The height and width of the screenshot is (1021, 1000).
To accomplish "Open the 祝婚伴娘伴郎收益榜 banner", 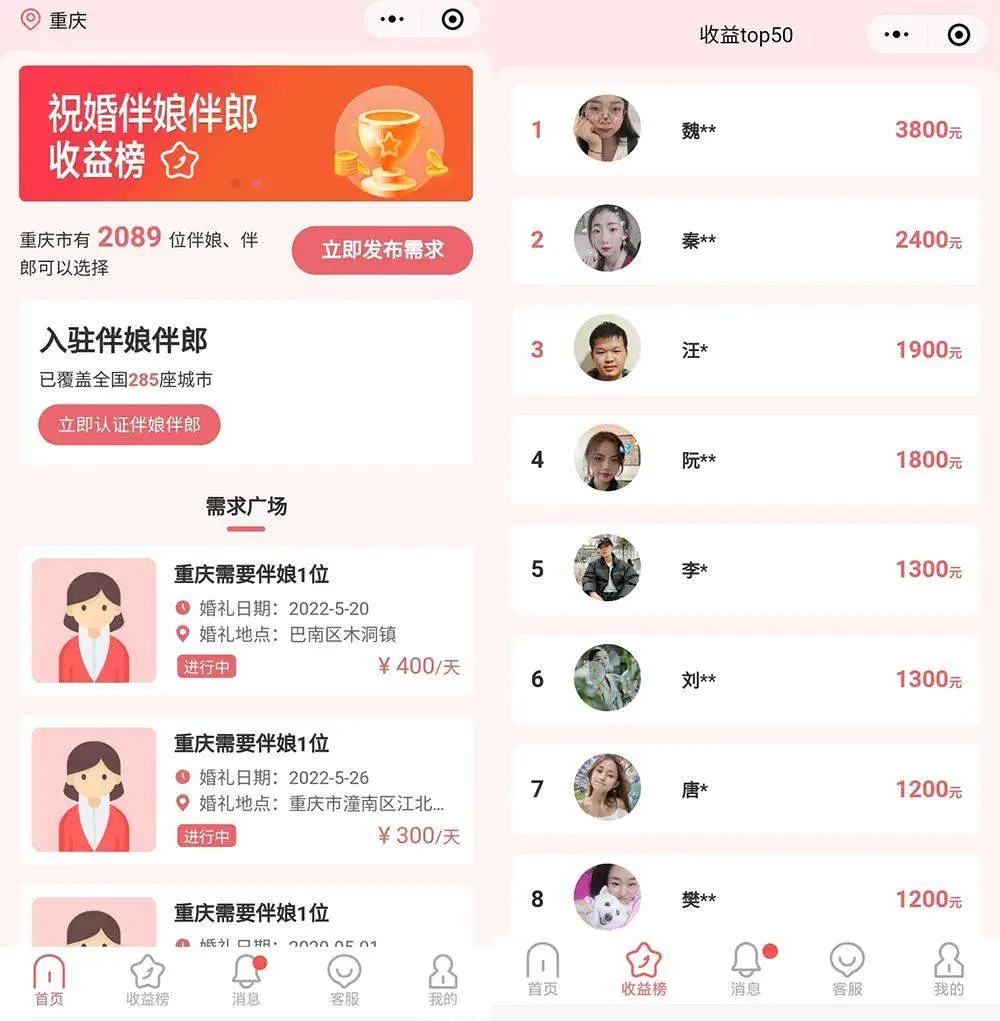I will (245, 133).
